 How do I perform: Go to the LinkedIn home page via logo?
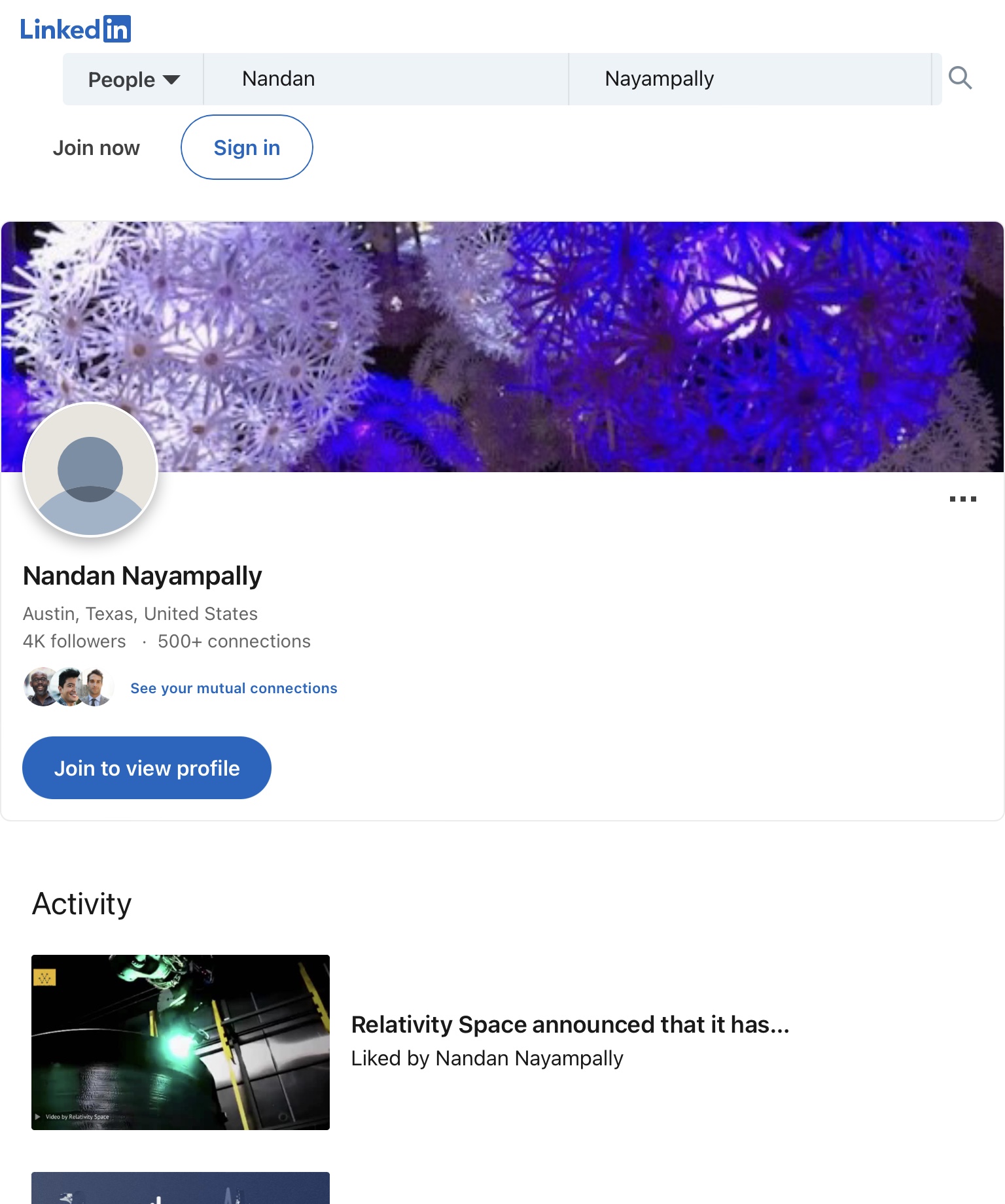(x=75, y=29)
